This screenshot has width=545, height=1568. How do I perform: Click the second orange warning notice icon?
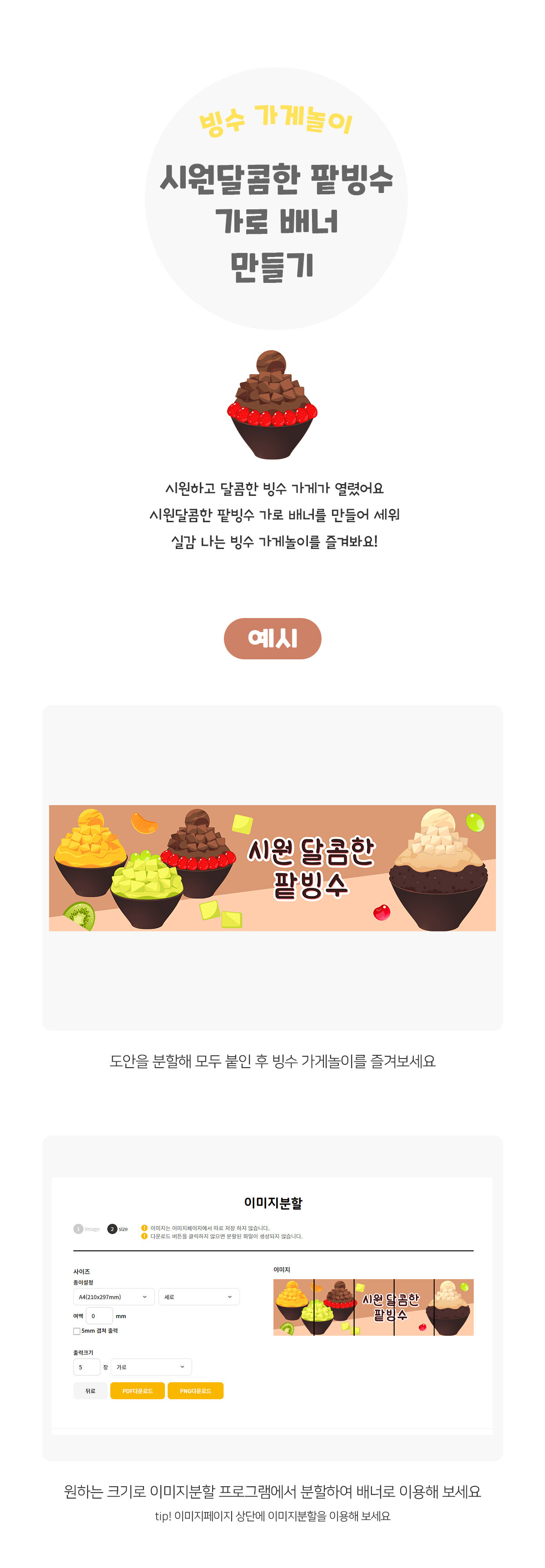click(144, 1237)
